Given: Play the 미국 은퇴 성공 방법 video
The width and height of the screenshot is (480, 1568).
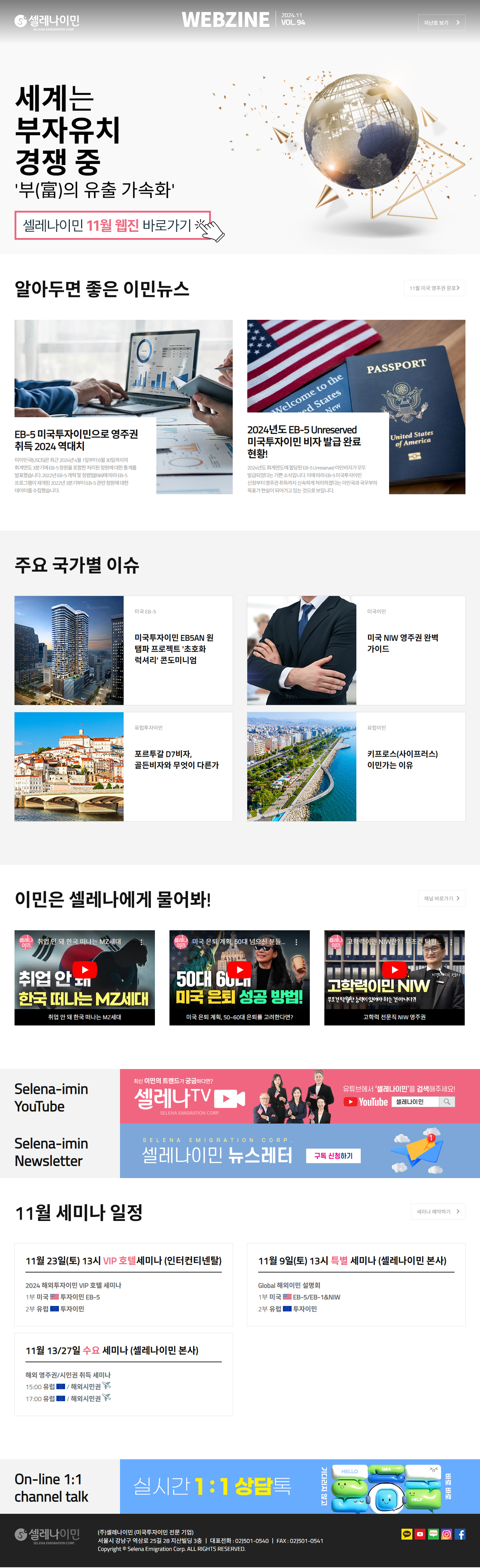Looking at the screenshot, I should 239,970.
